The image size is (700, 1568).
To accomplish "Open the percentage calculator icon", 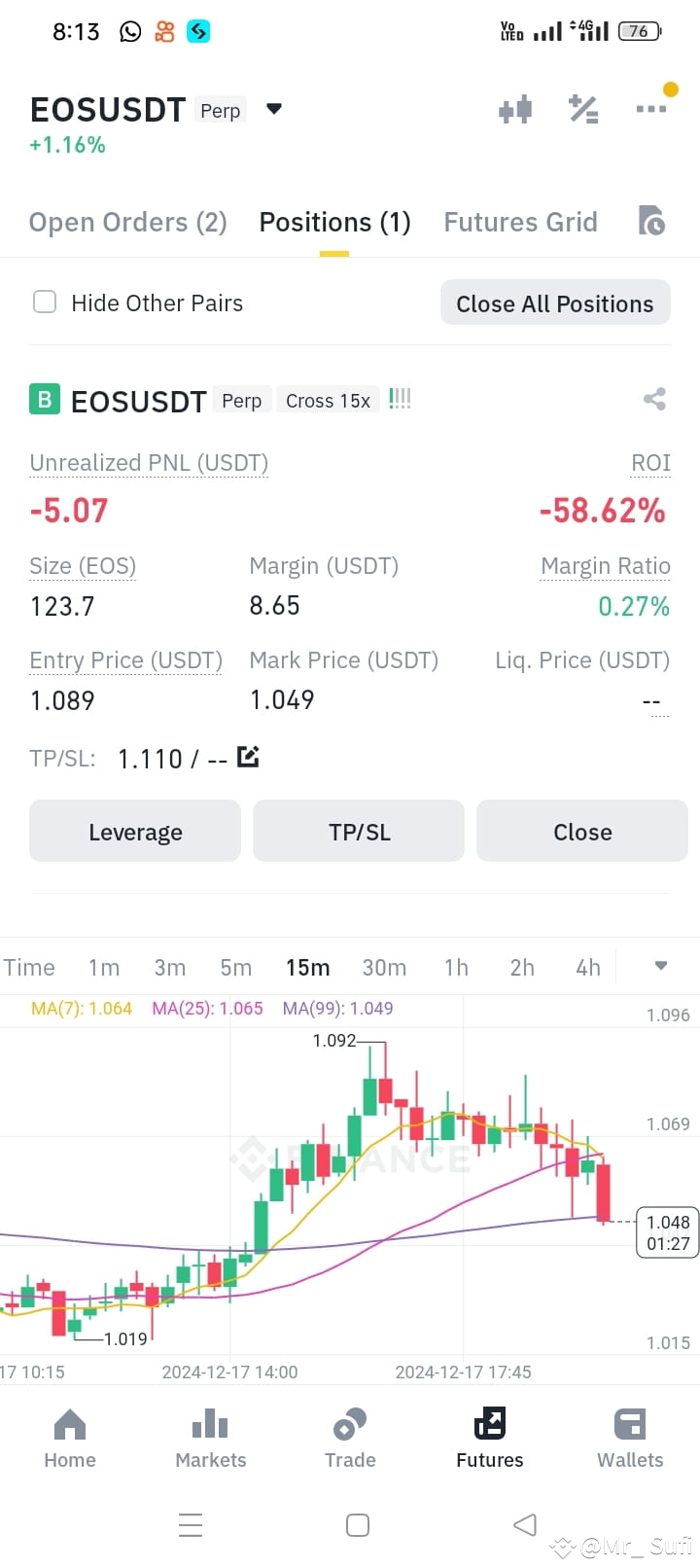I will point(583,109).
